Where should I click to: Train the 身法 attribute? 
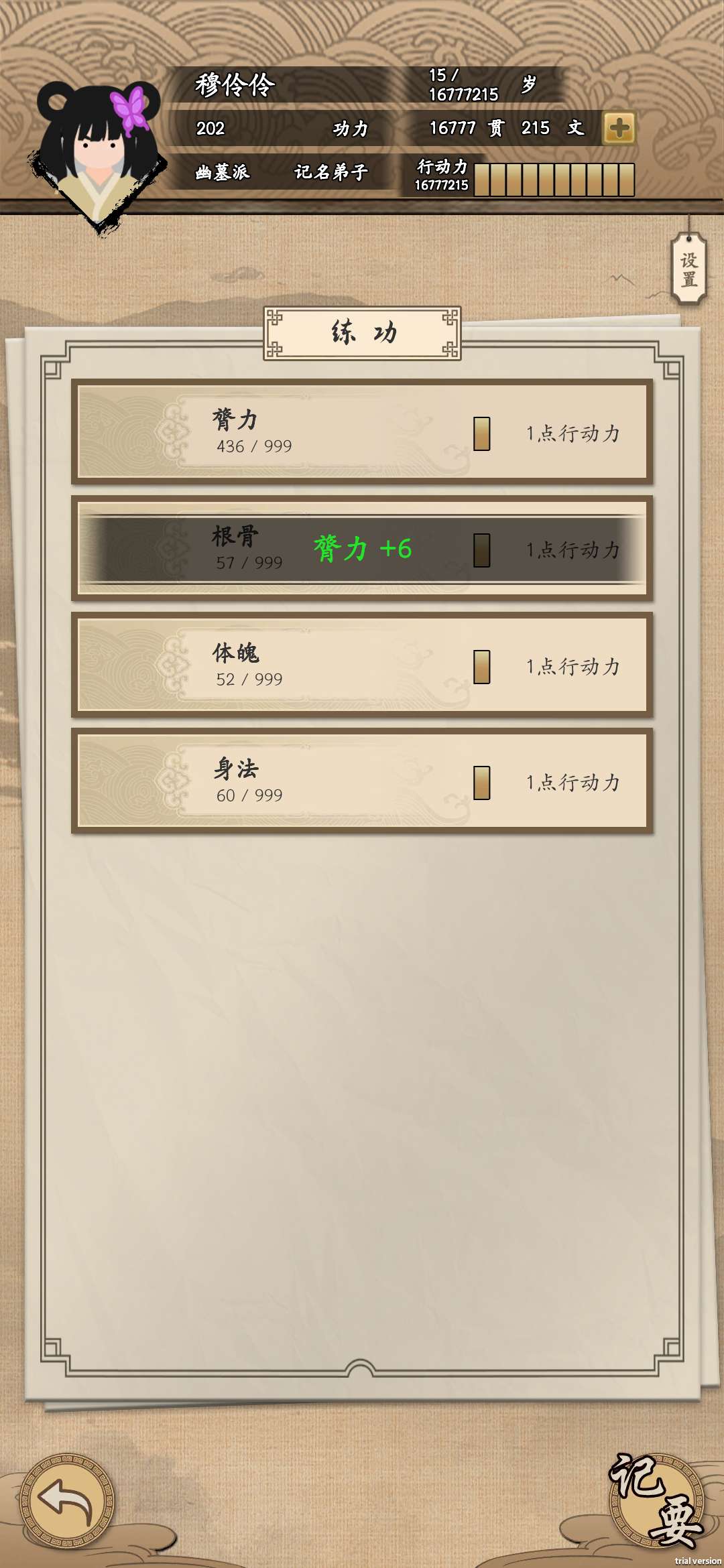pyautogui.click(x=362, y=781)
